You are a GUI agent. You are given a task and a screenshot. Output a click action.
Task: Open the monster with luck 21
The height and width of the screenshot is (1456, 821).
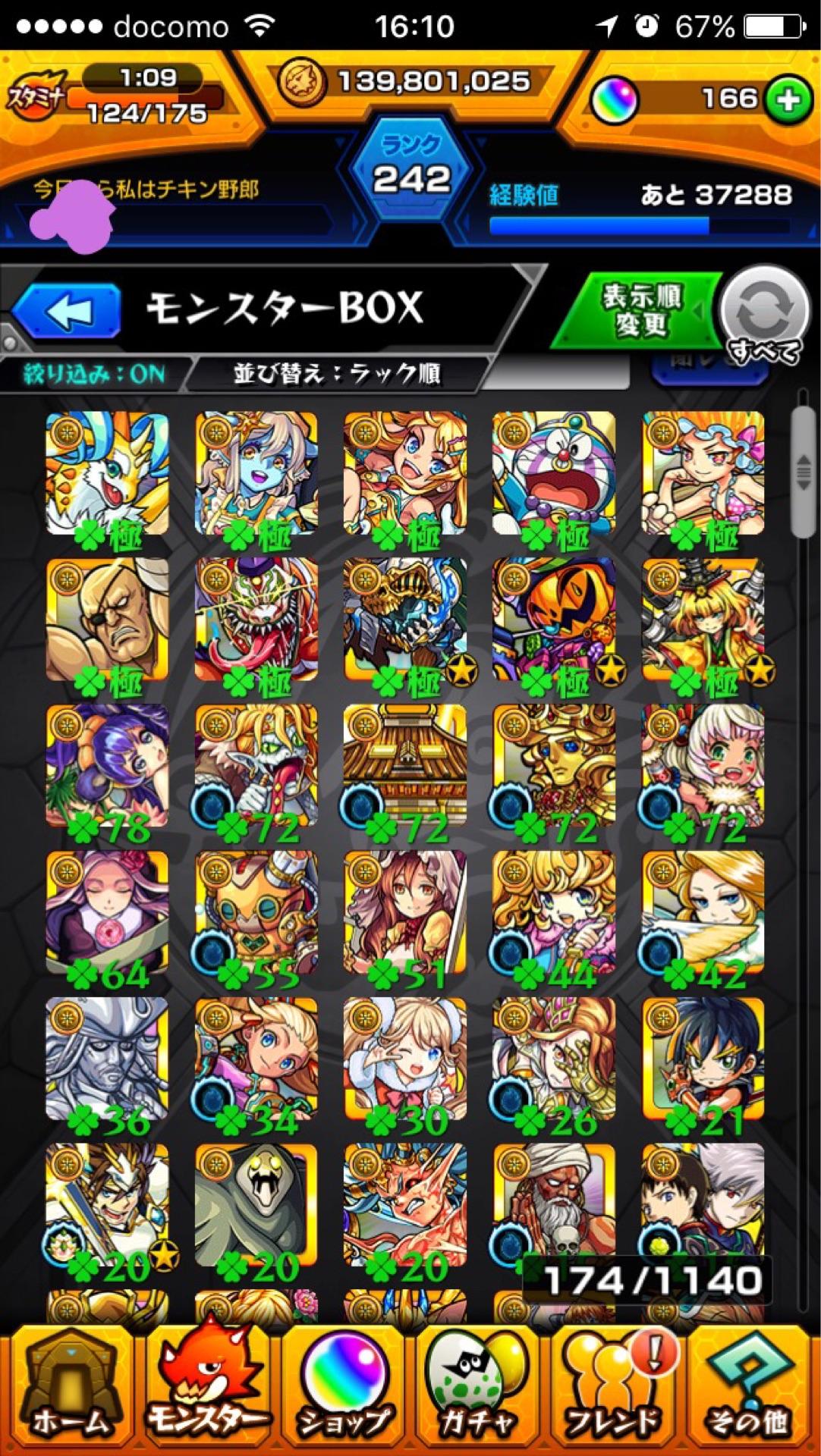click(703, 1059)
